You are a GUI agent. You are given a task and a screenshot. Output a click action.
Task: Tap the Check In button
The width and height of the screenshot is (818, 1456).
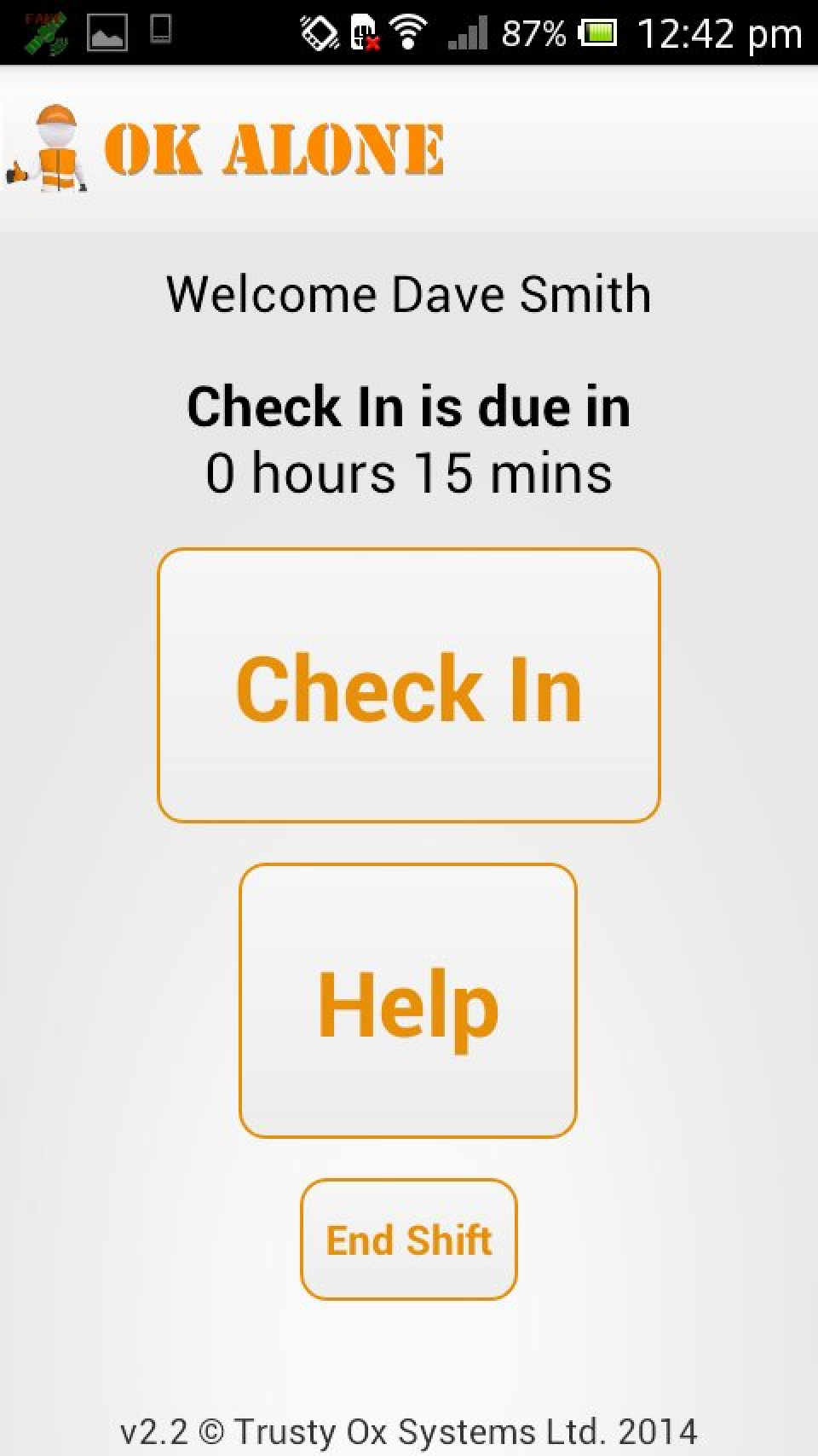408,686
